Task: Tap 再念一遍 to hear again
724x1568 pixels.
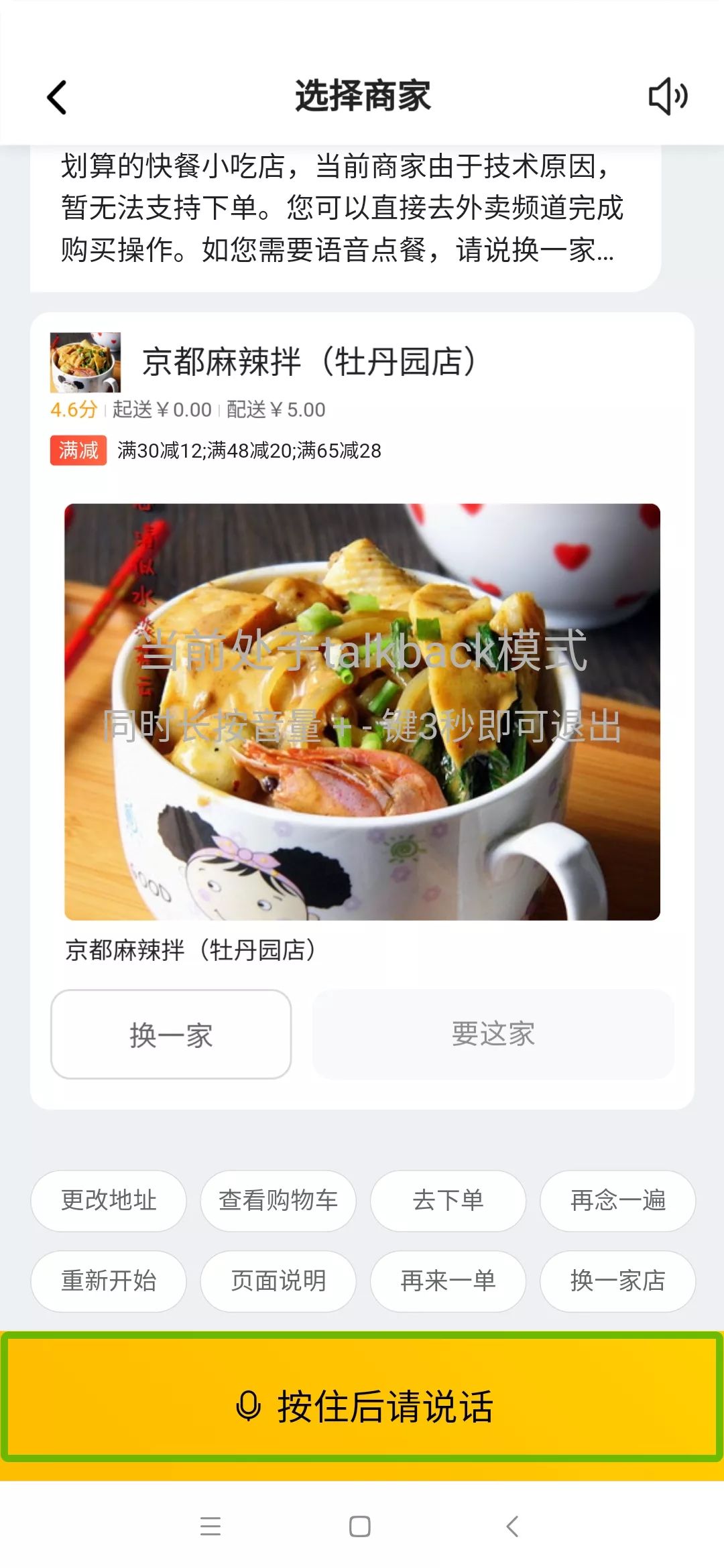Action: click(x=617, y=1201)
